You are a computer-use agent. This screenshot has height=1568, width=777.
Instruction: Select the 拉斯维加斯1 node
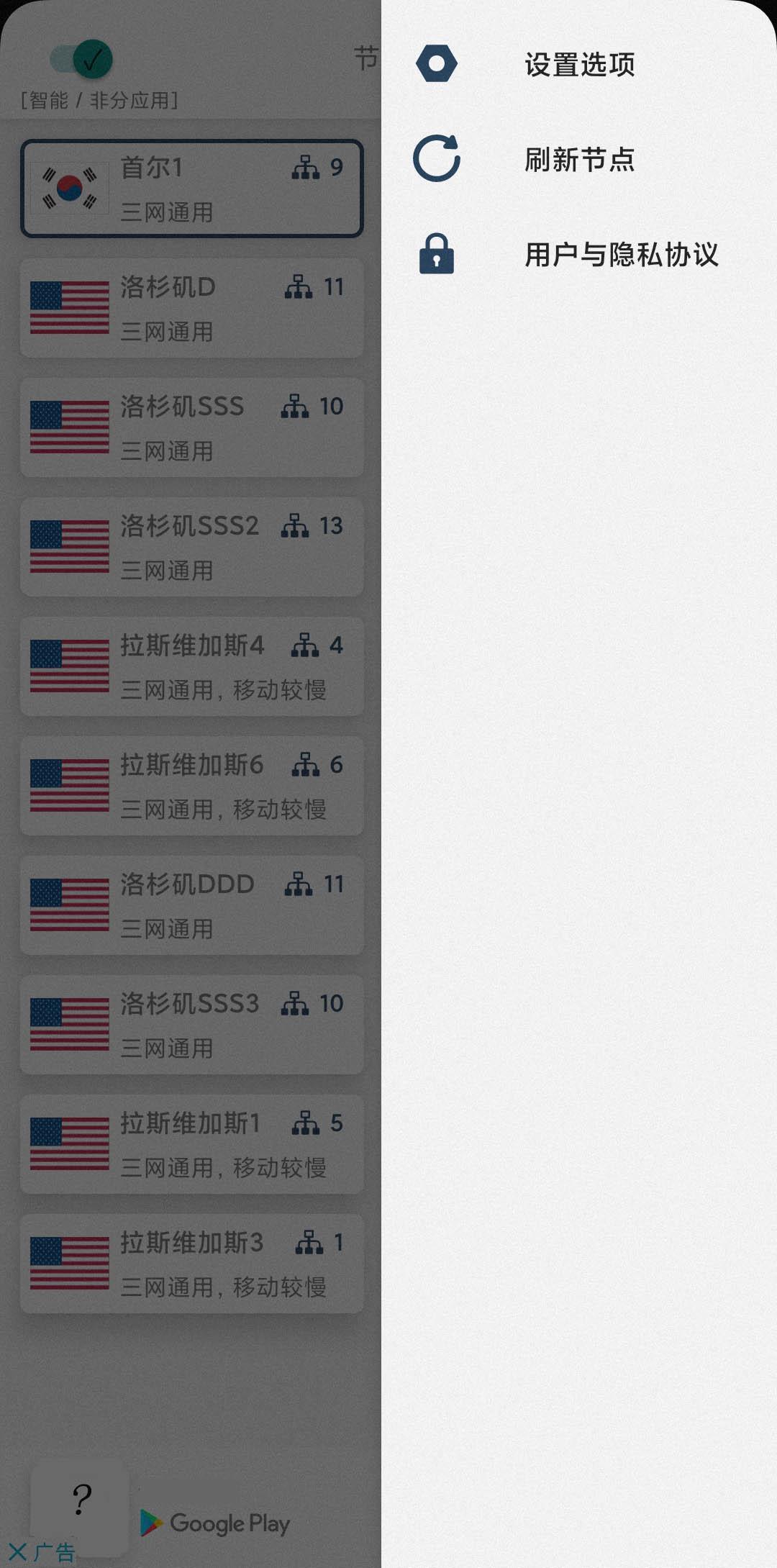coord(192,1144)
